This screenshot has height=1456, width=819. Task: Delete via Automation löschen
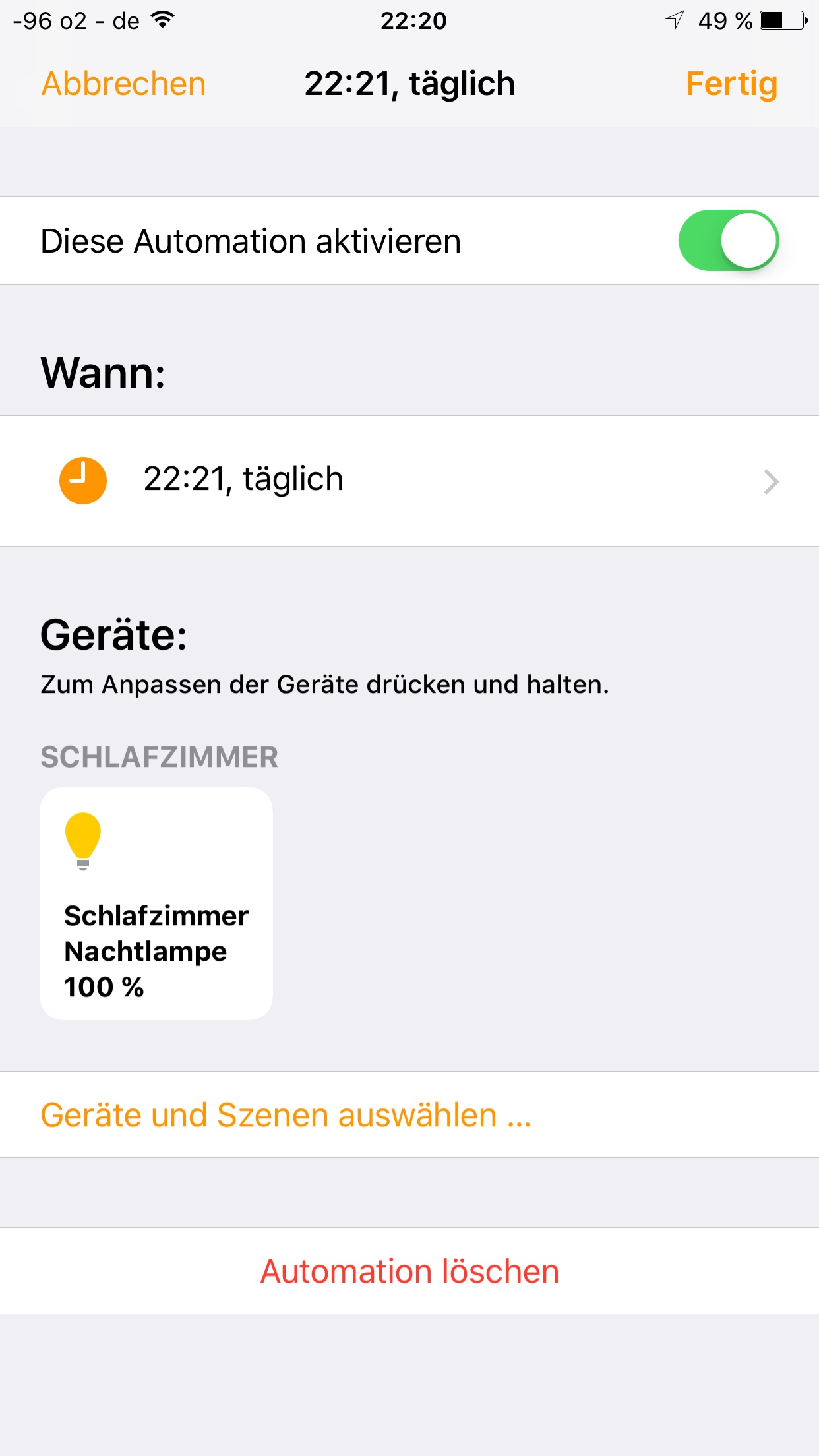click(409, 1271)
